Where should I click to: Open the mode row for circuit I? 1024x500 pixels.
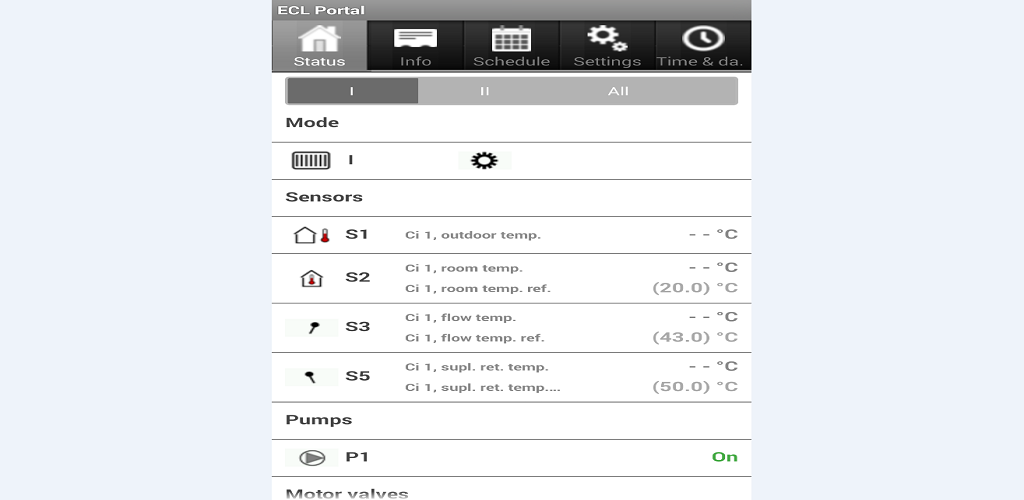(x=511, y=160)
